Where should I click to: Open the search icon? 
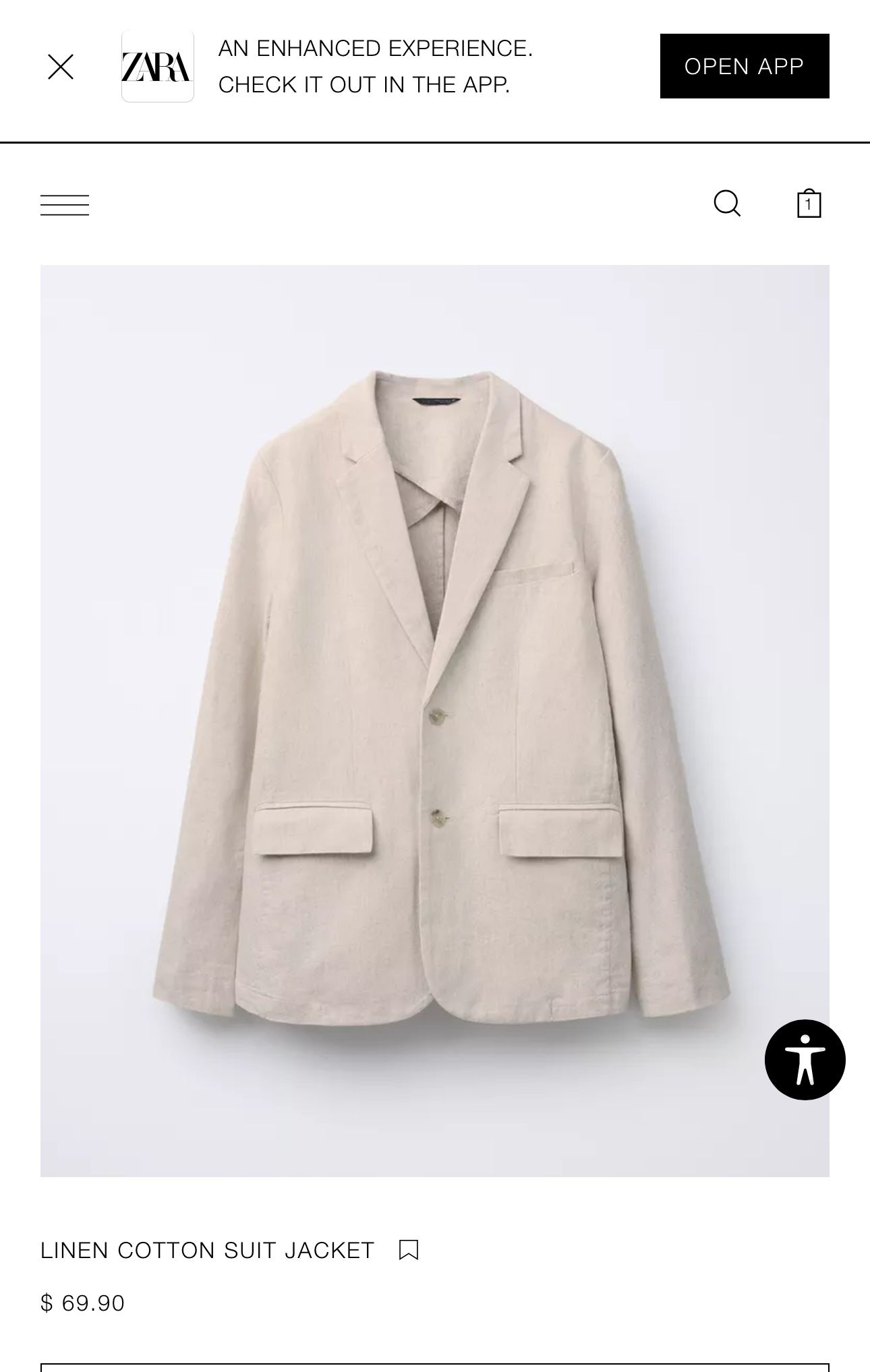[727, 203]
